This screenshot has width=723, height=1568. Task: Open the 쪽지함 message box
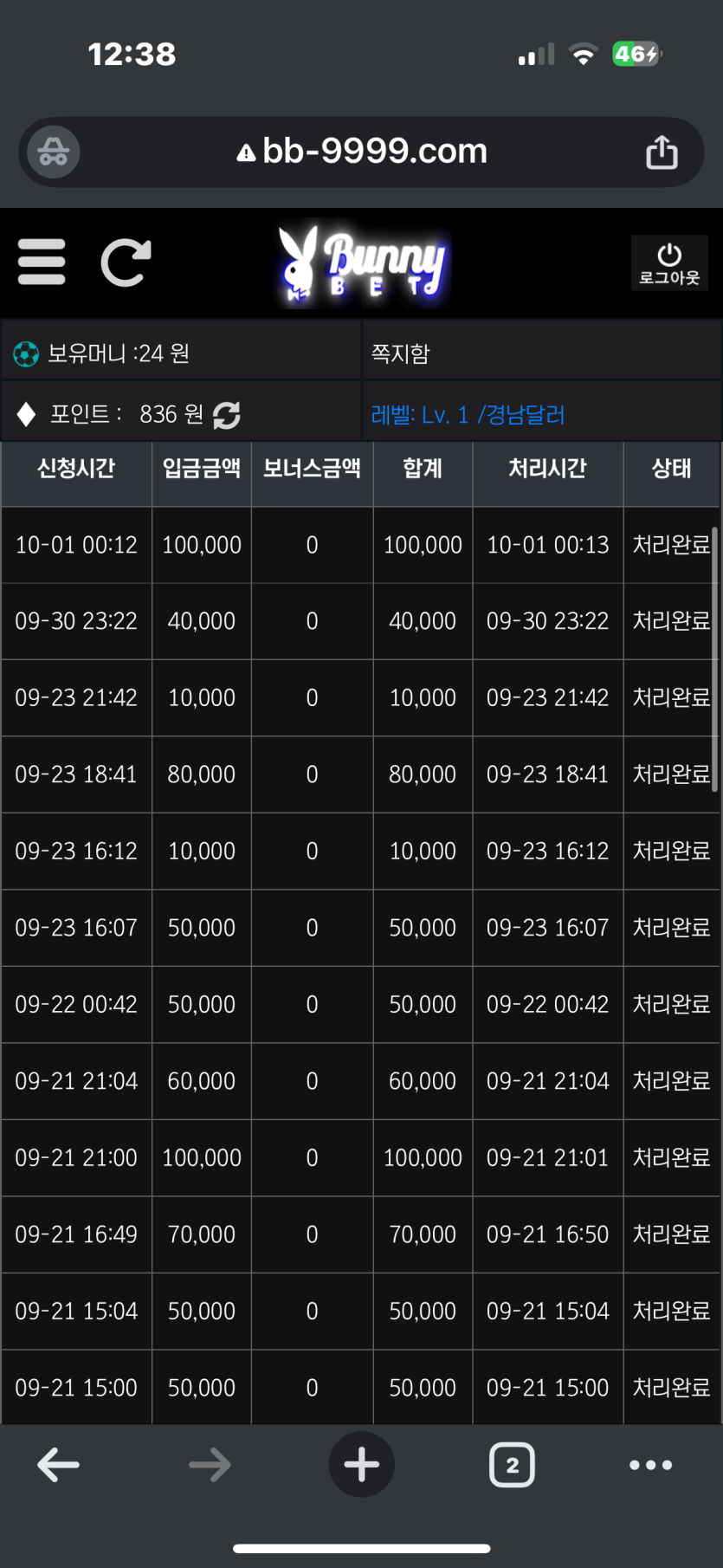(400, 353)
